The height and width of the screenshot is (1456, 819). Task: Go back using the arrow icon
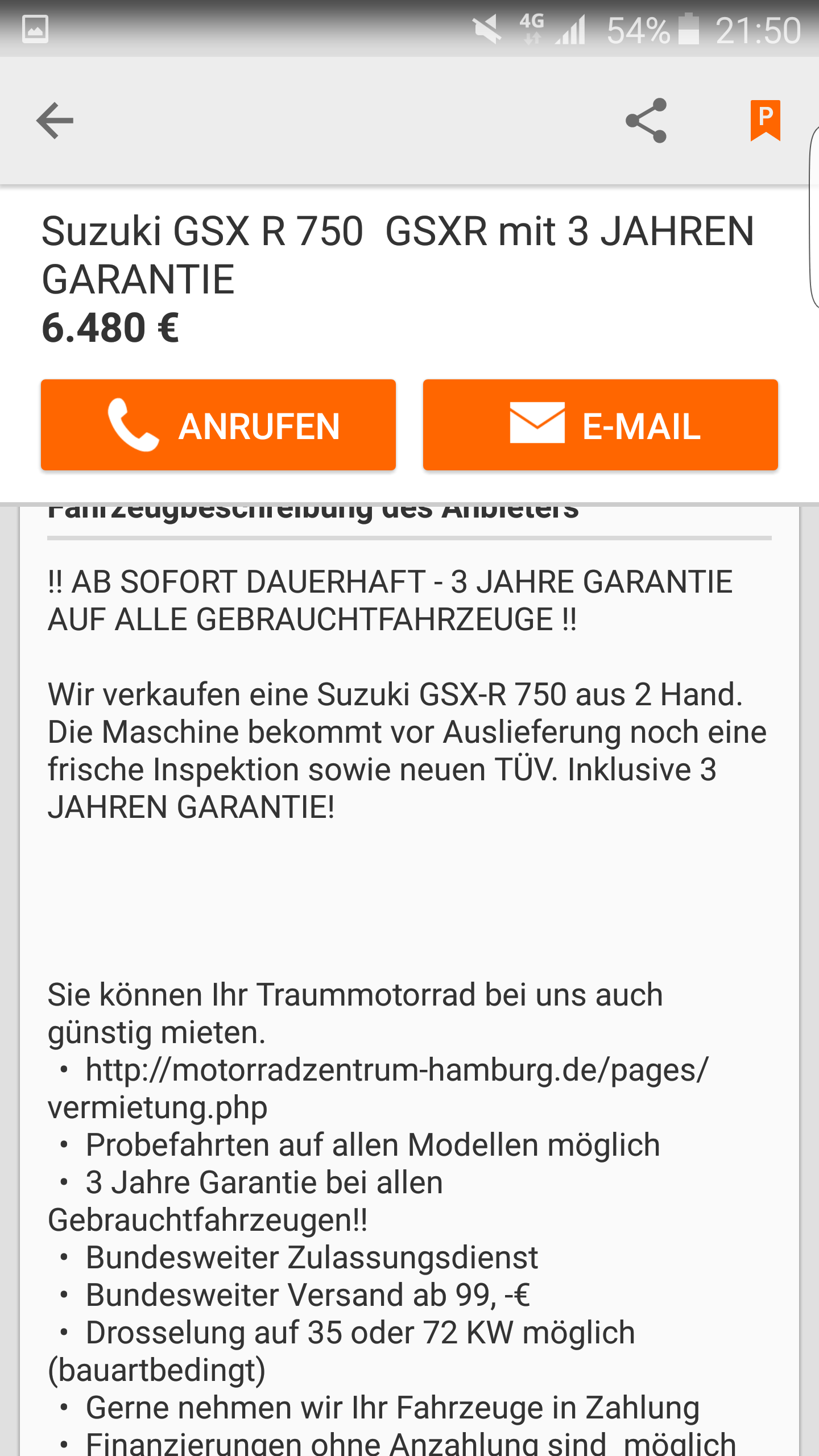pos(55,121)
